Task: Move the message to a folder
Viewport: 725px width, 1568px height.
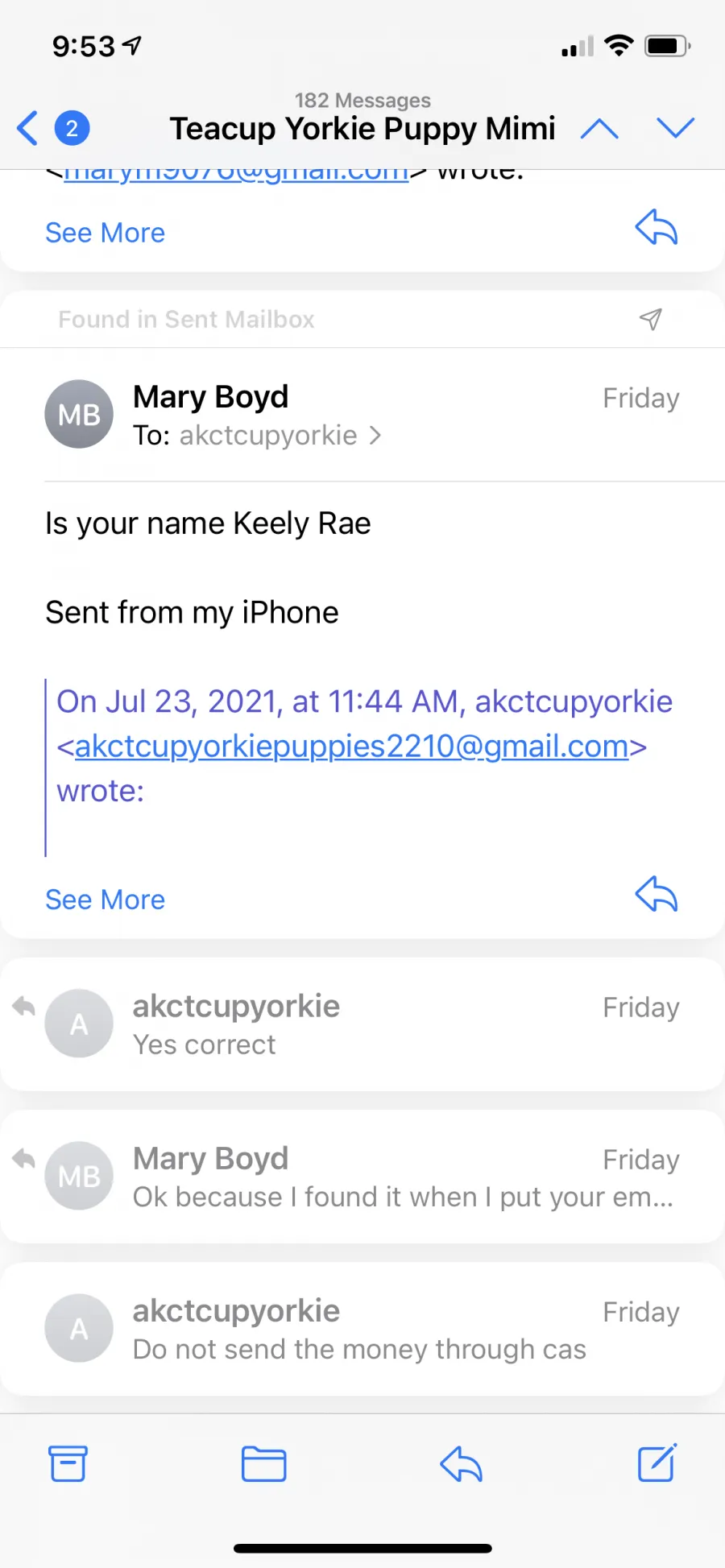Action: [x=264, y=1464]
